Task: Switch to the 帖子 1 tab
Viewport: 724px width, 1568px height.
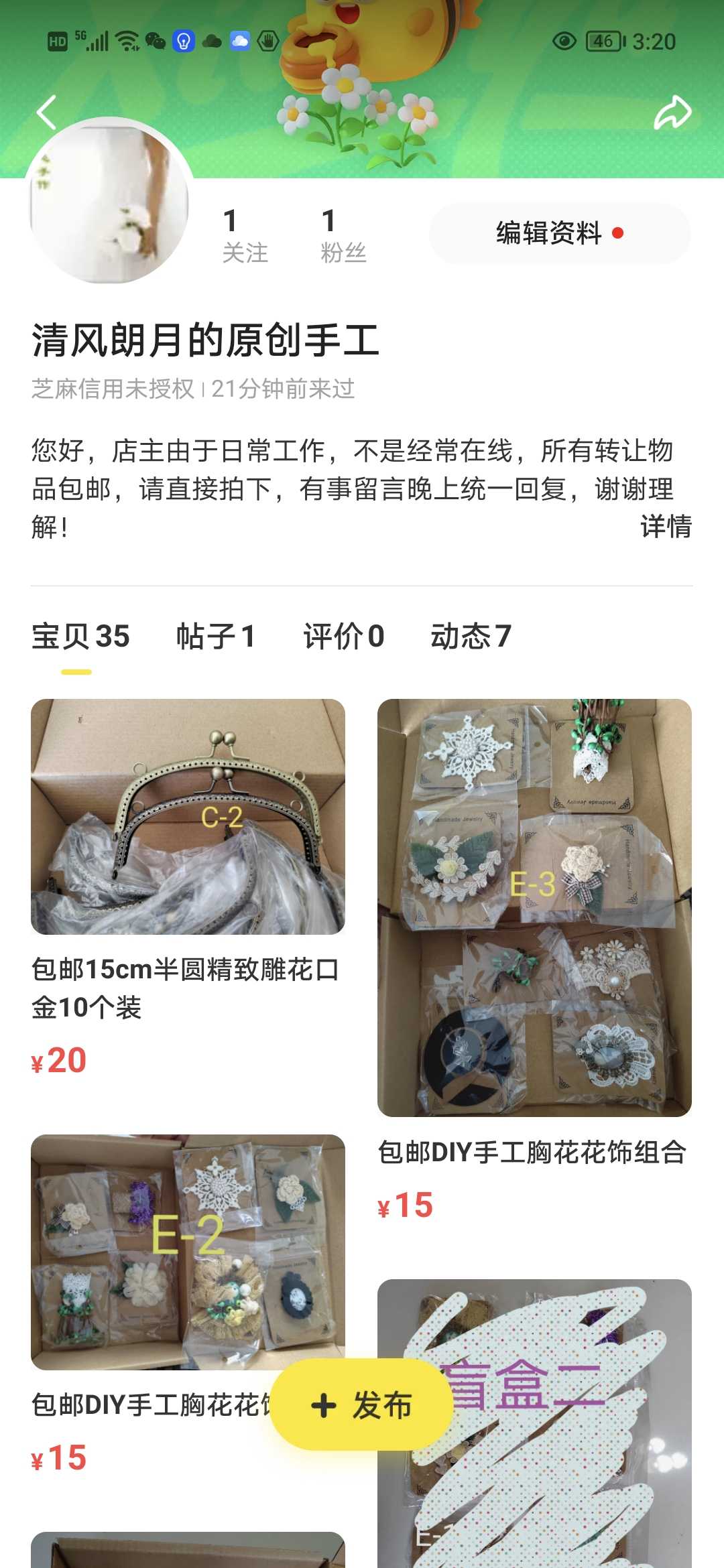Action: [x=215, y=637]
